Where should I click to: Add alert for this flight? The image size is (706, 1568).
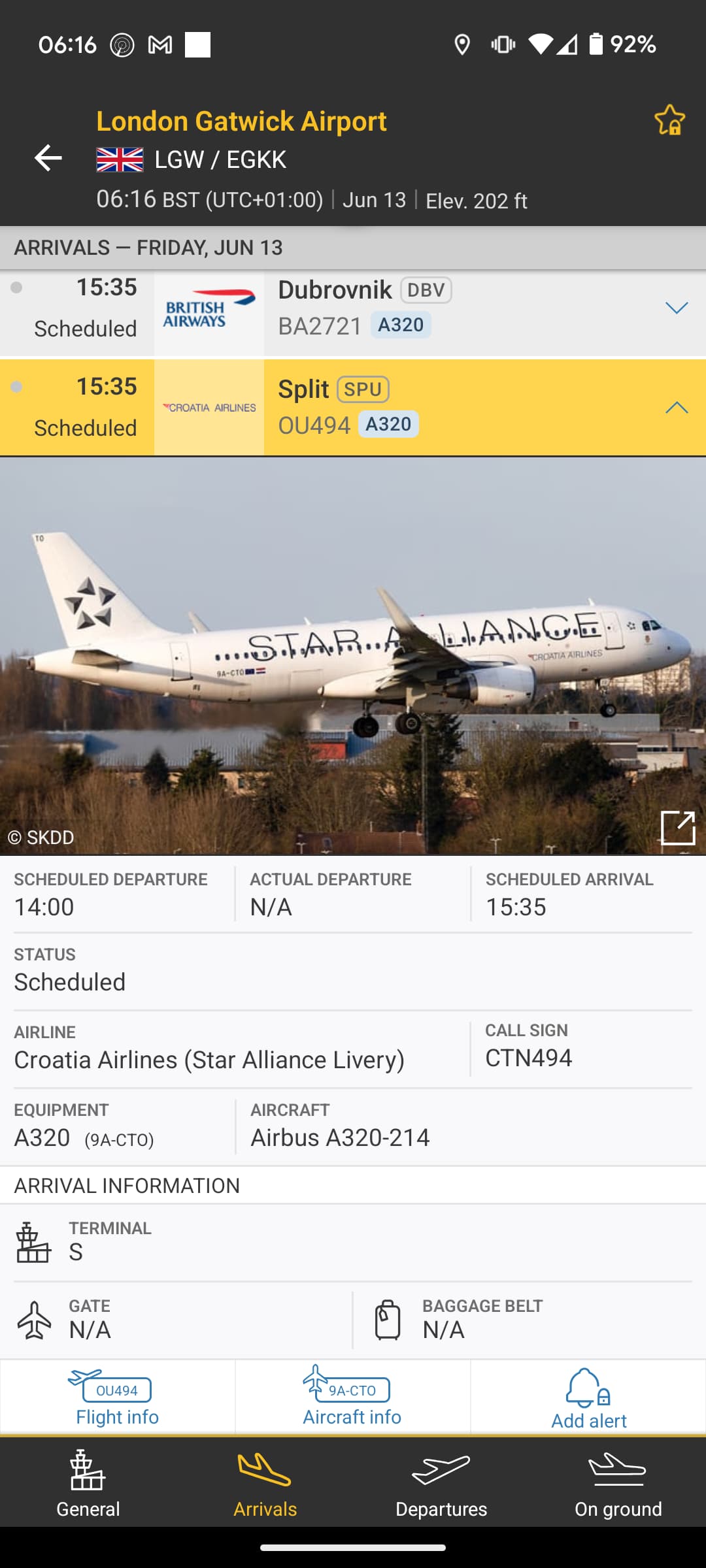(x=588, y=1398)
